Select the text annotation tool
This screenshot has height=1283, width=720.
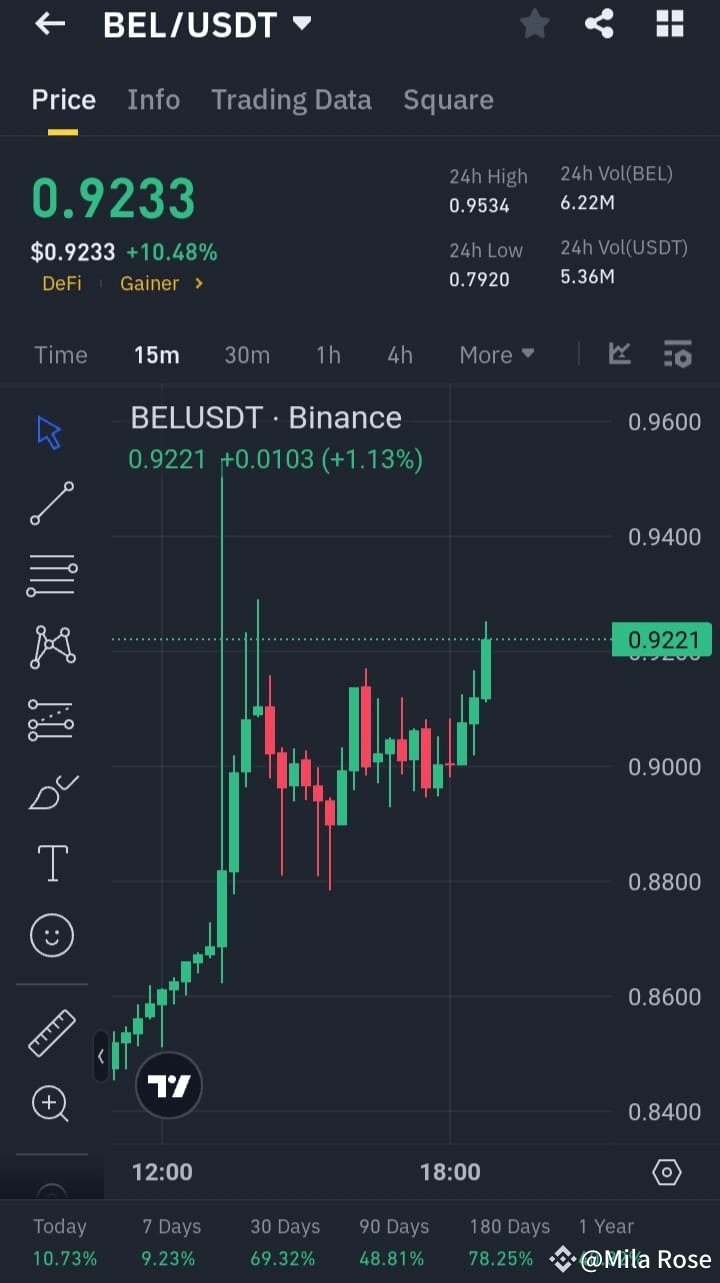click(x=50, y=862)
